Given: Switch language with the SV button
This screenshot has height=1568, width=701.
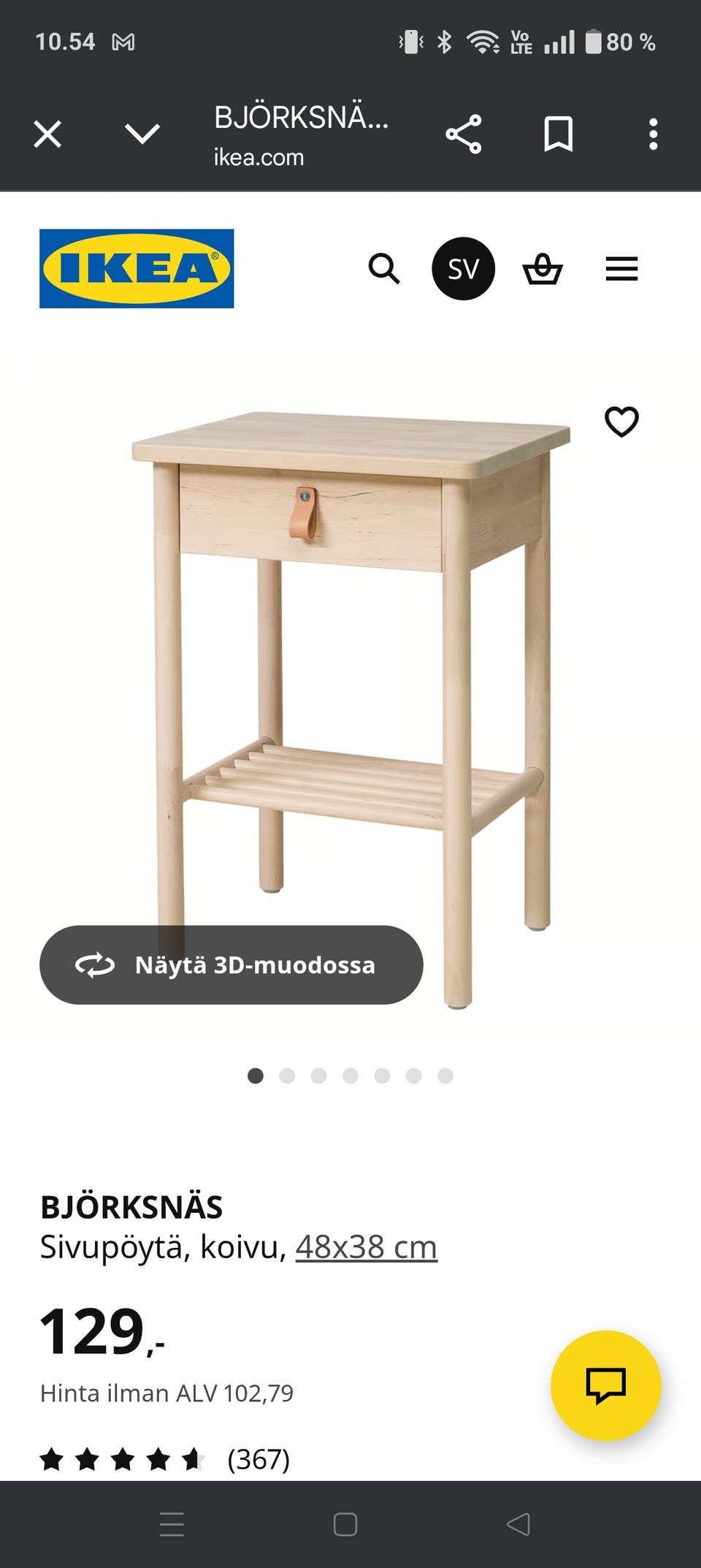Looking at the screenshot, I should point(463,269).
